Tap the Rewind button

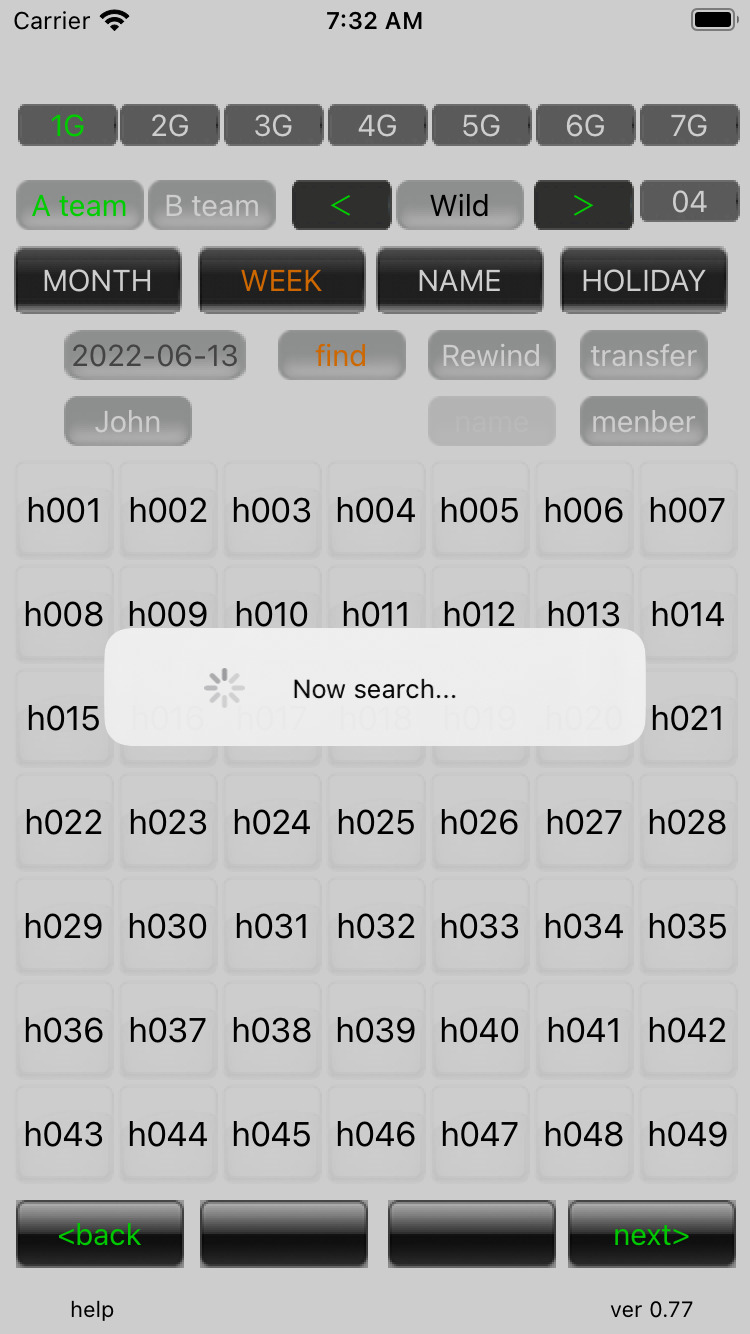point(491,356)
